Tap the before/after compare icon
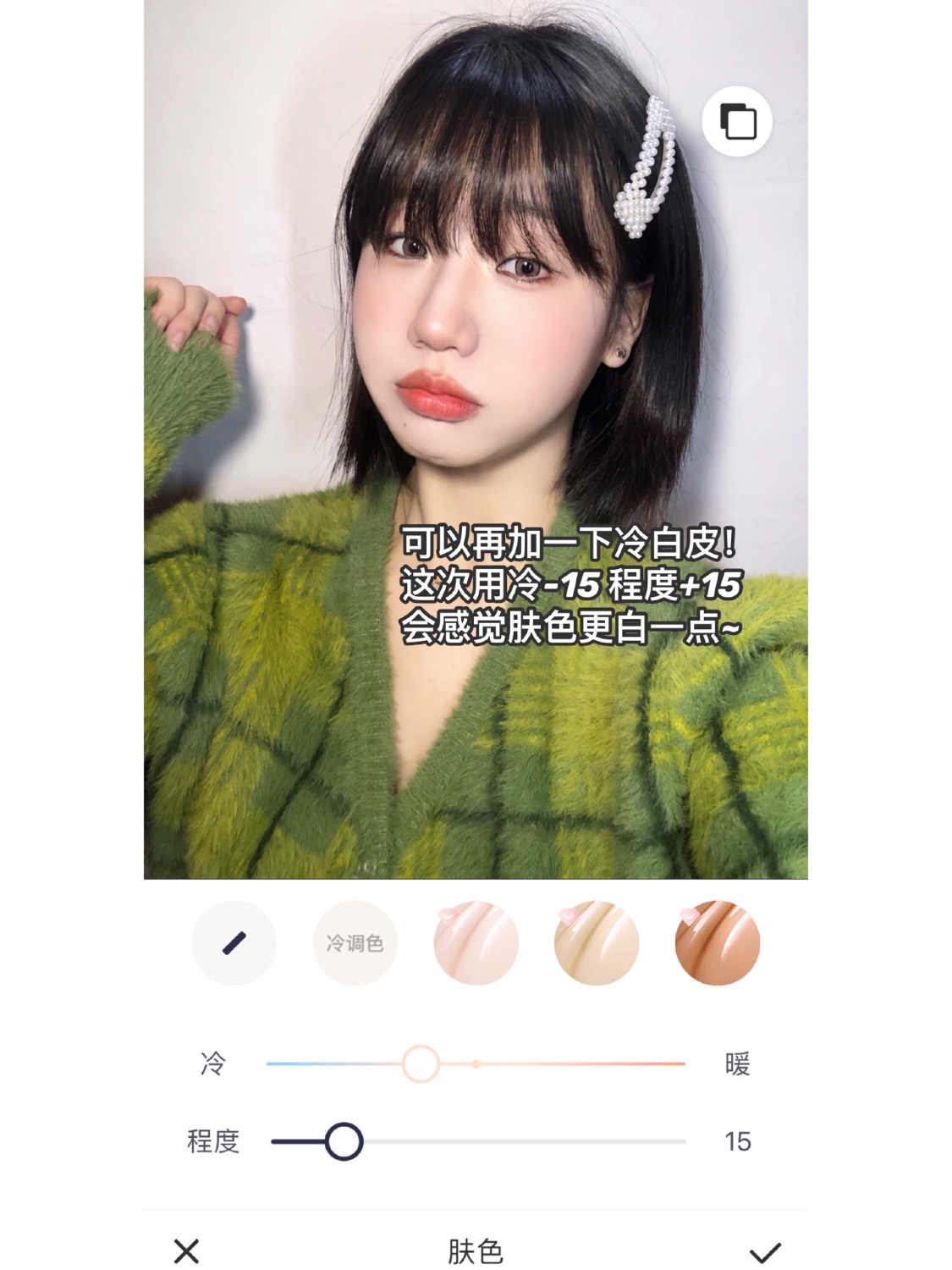 tap(737, 122)
